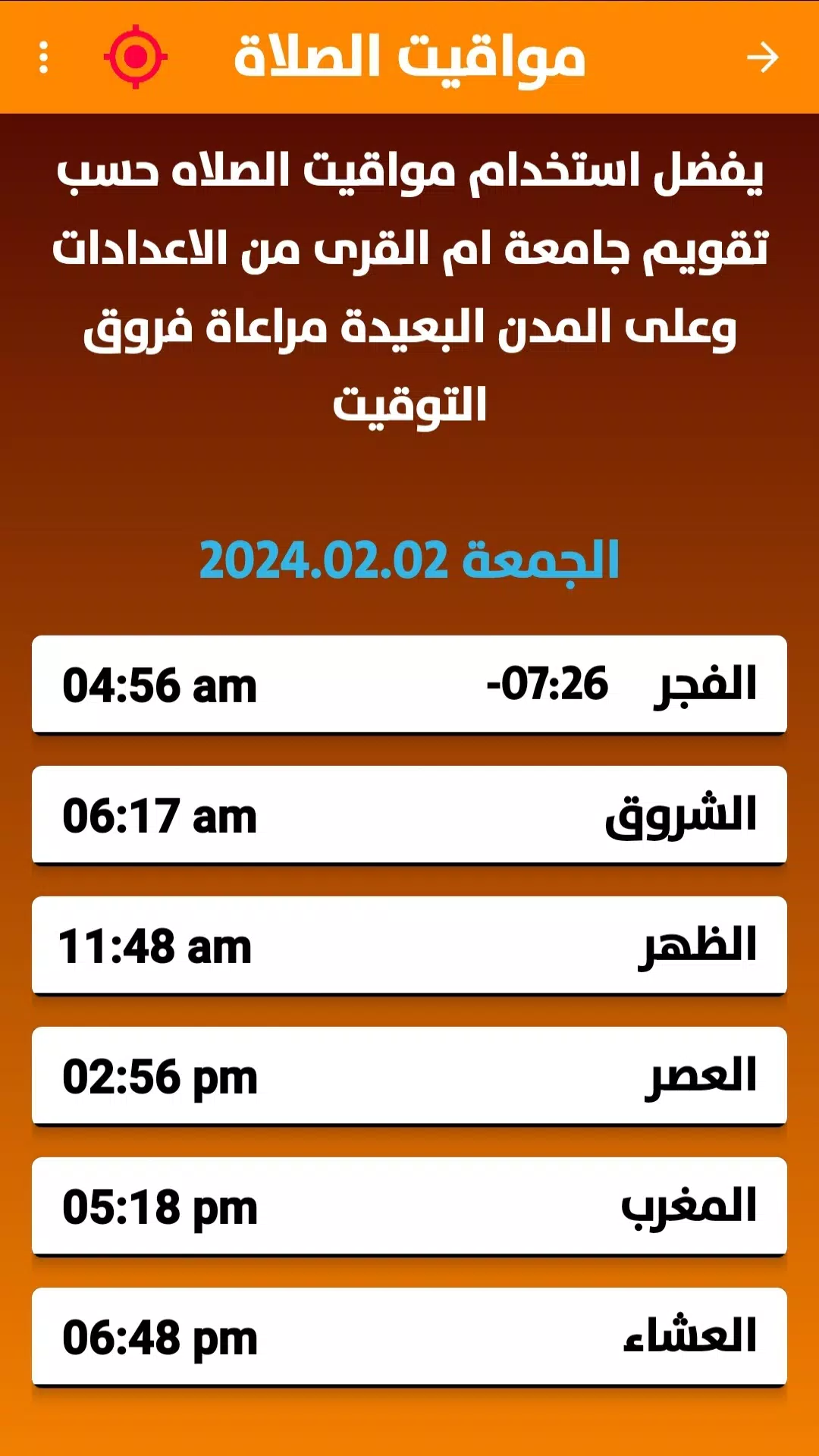The height and width of the screenshot is (1456, 819).
Task: Open the المغرب 05:18 pm row
Action: [409, 1207]
